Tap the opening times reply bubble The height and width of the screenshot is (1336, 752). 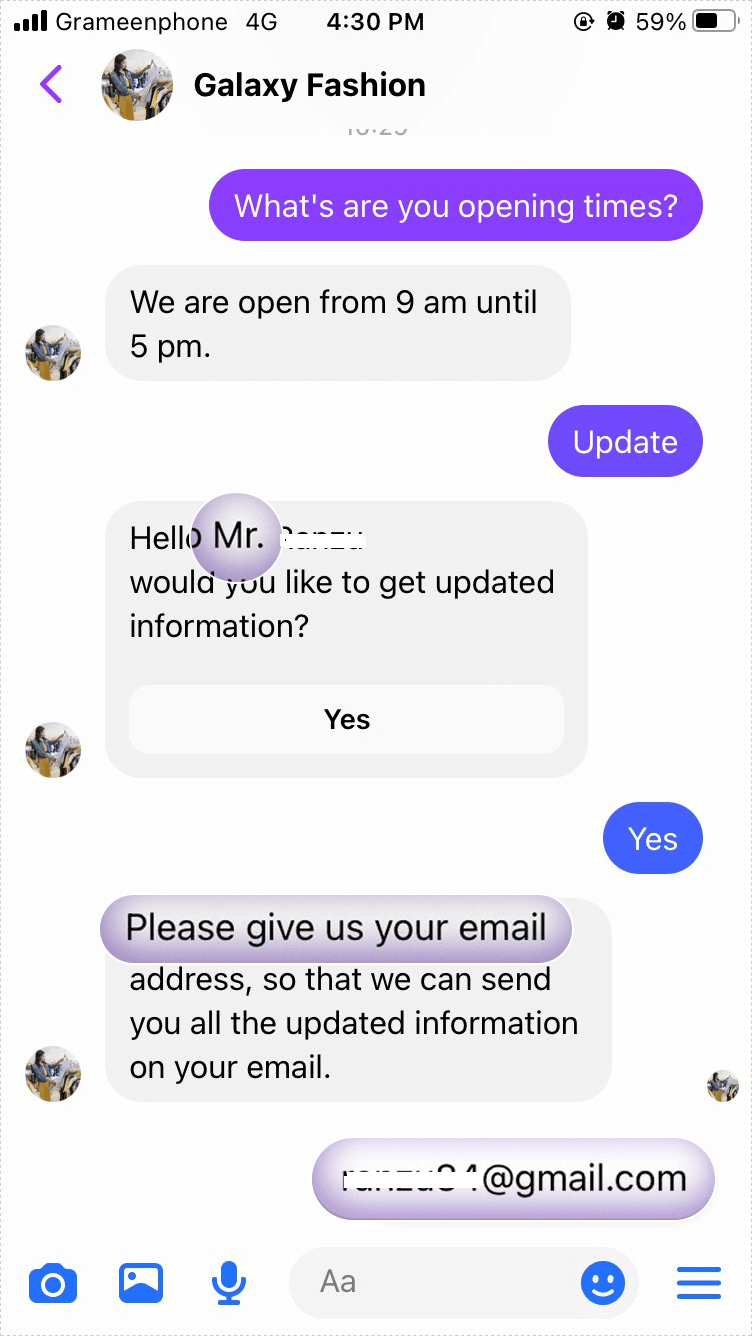pos(338,323)
